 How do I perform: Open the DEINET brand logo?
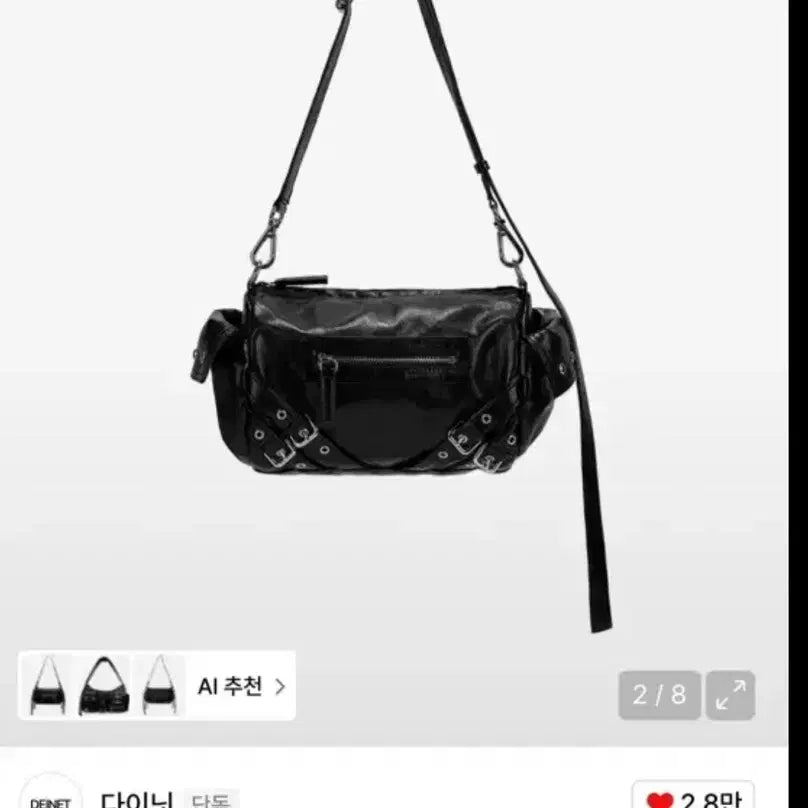pos(51,797)
